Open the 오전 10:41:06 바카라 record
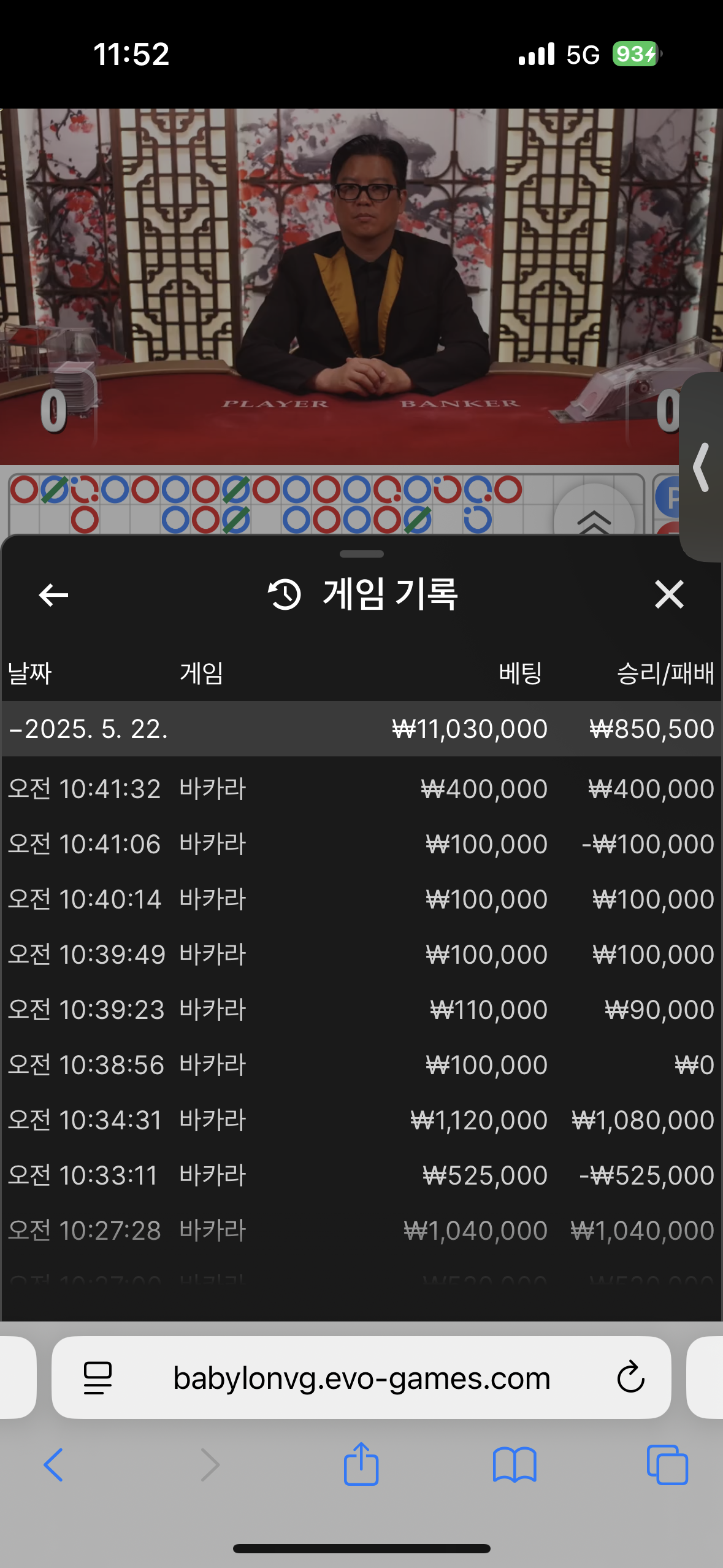723x1568 pixels. click(361, 844)
